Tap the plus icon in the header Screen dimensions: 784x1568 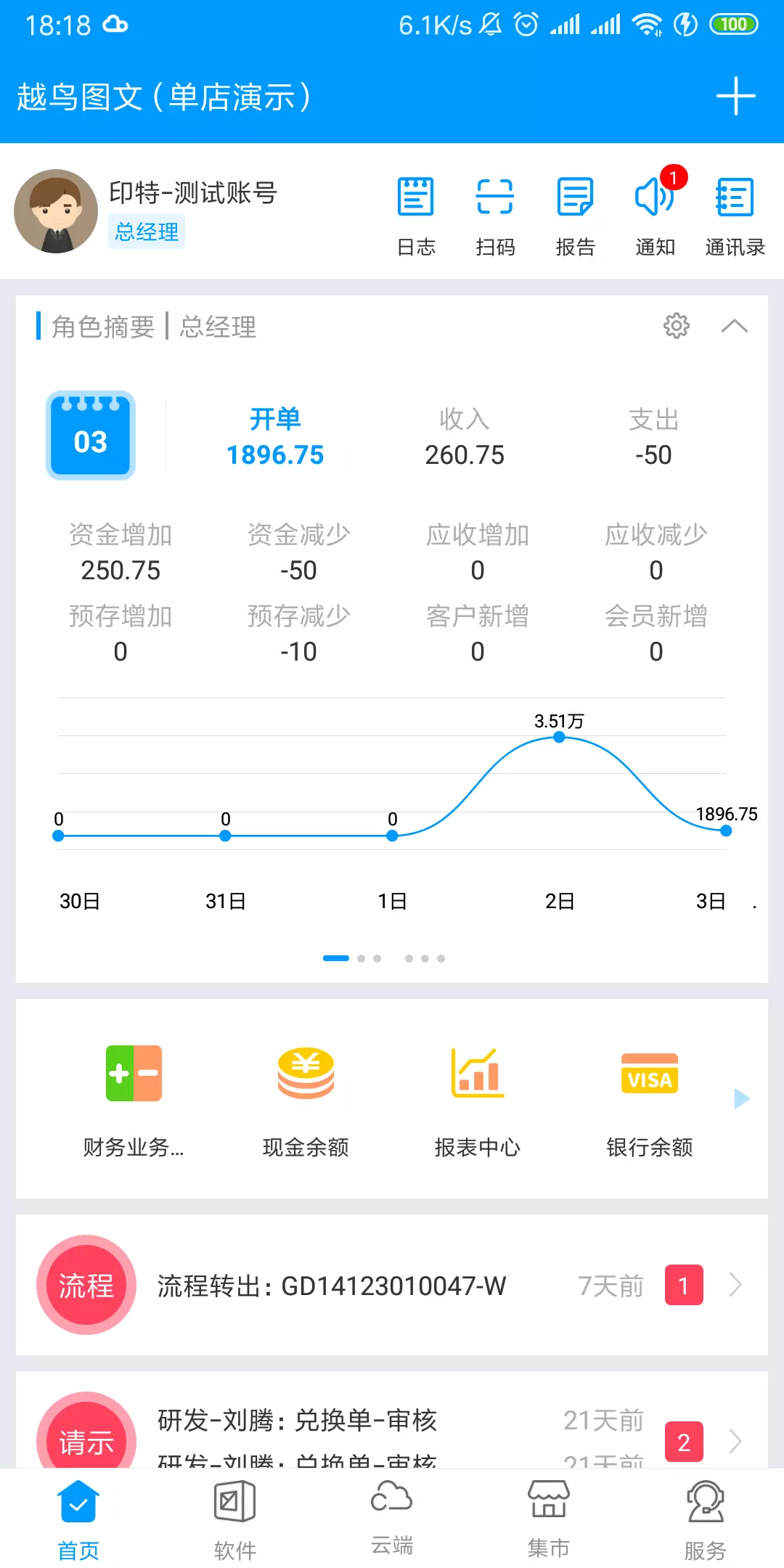[x=735, y=97]
